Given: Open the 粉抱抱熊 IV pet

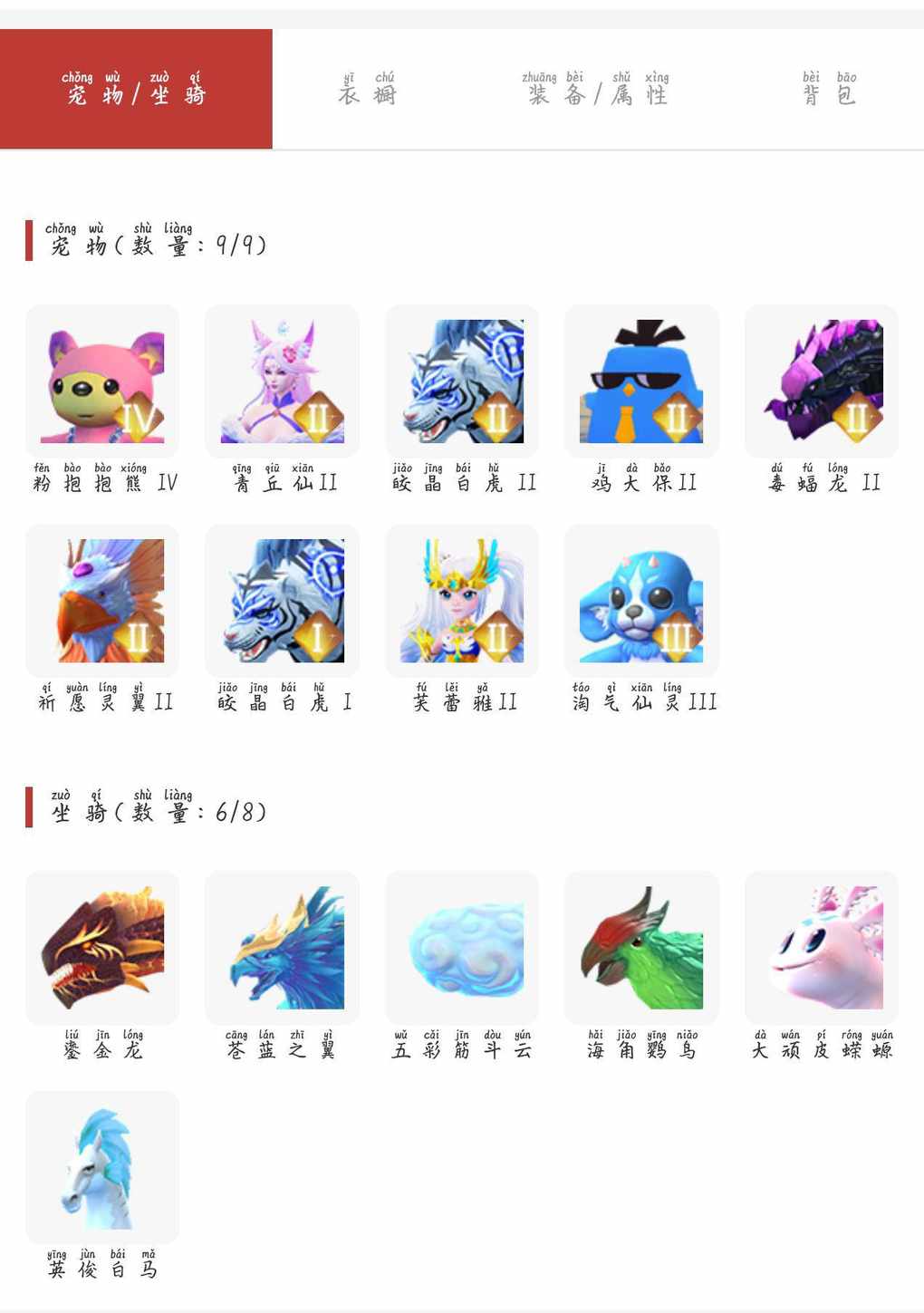Looking at the screenshot, I should tap(102, 381).
